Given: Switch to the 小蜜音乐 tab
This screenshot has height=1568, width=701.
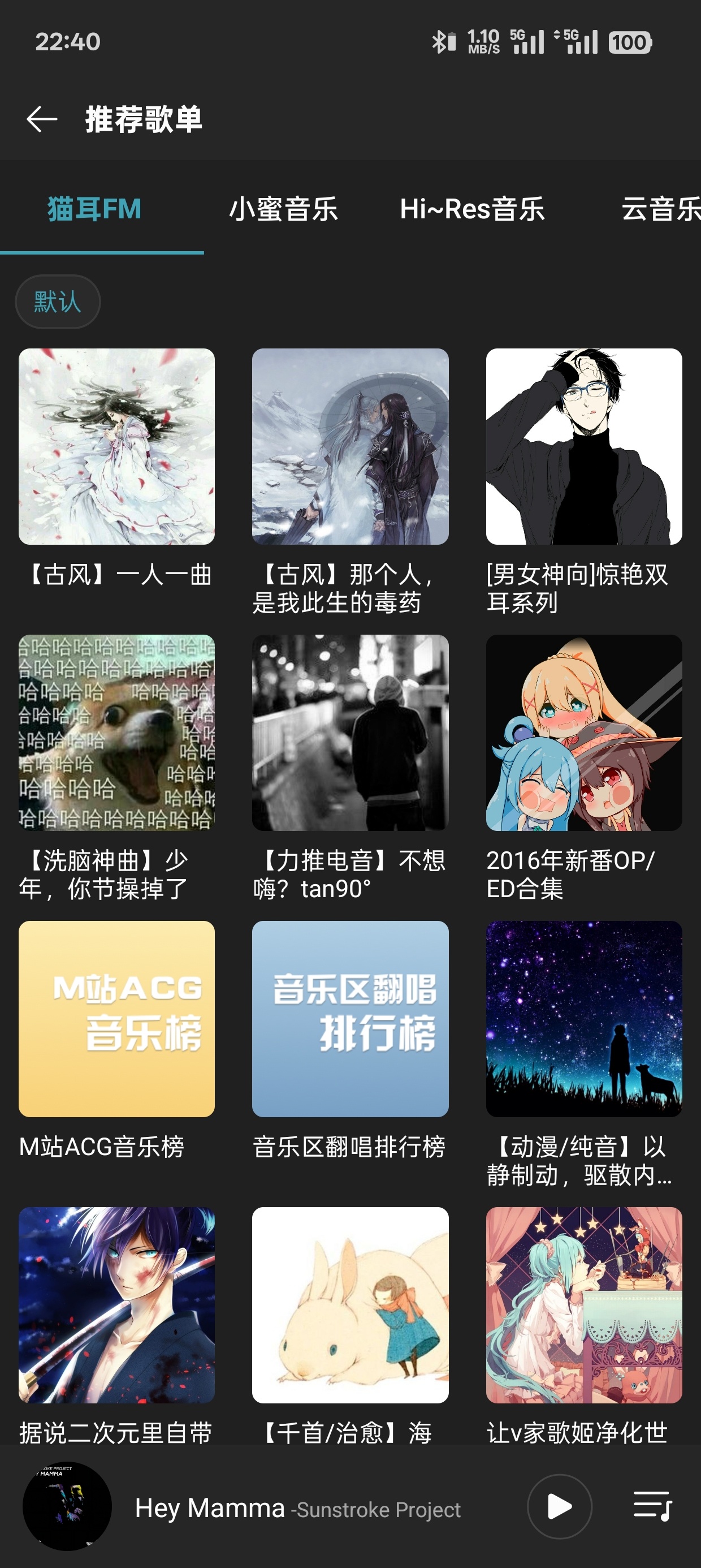Looking at the screenshot, I should 283,209.
